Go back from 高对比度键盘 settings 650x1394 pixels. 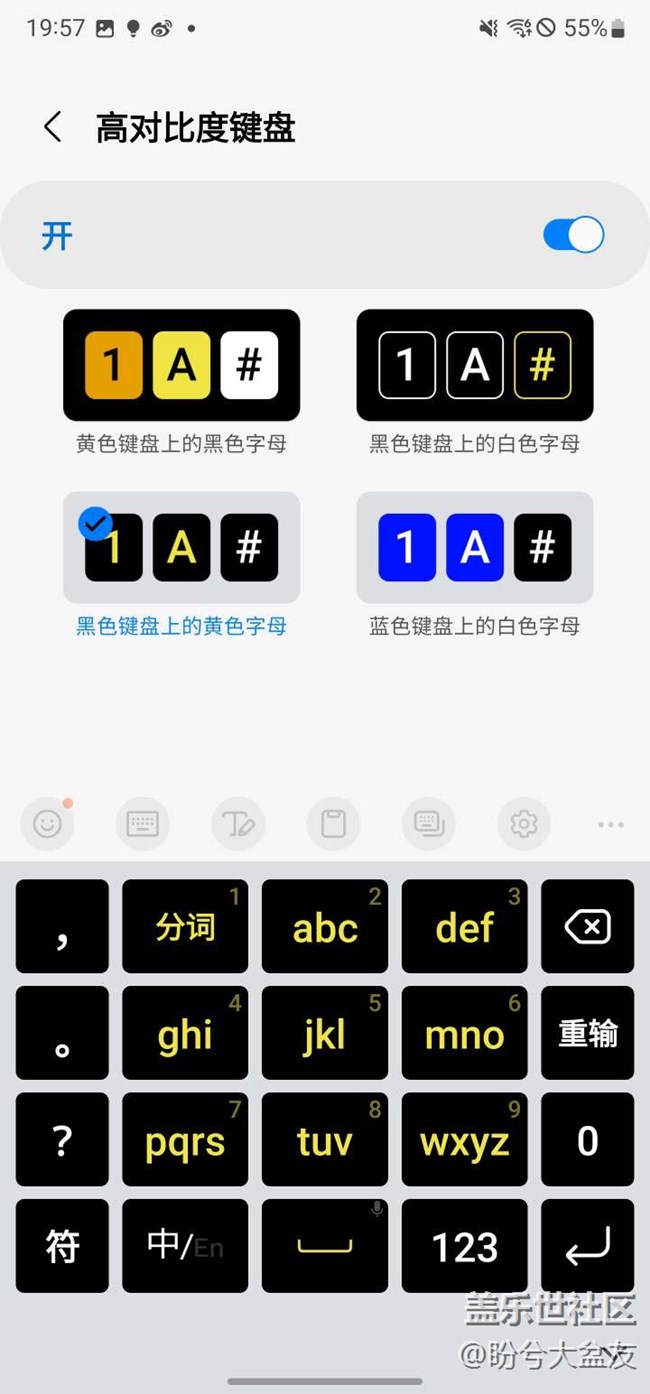(x=53, y=128)
